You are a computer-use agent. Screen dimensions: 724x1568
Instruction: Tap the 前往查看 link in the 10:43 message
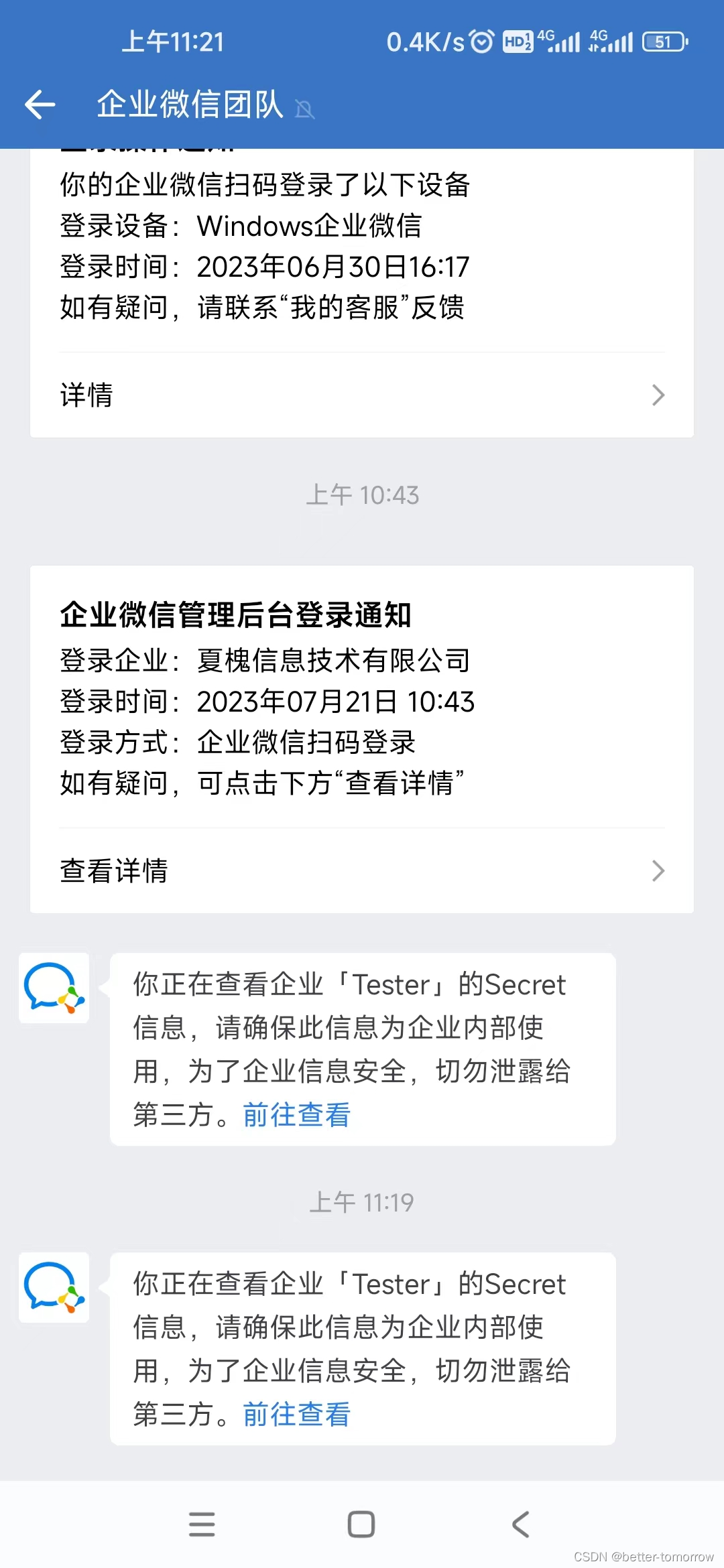pyautogui.click(x=296, y=1115)
